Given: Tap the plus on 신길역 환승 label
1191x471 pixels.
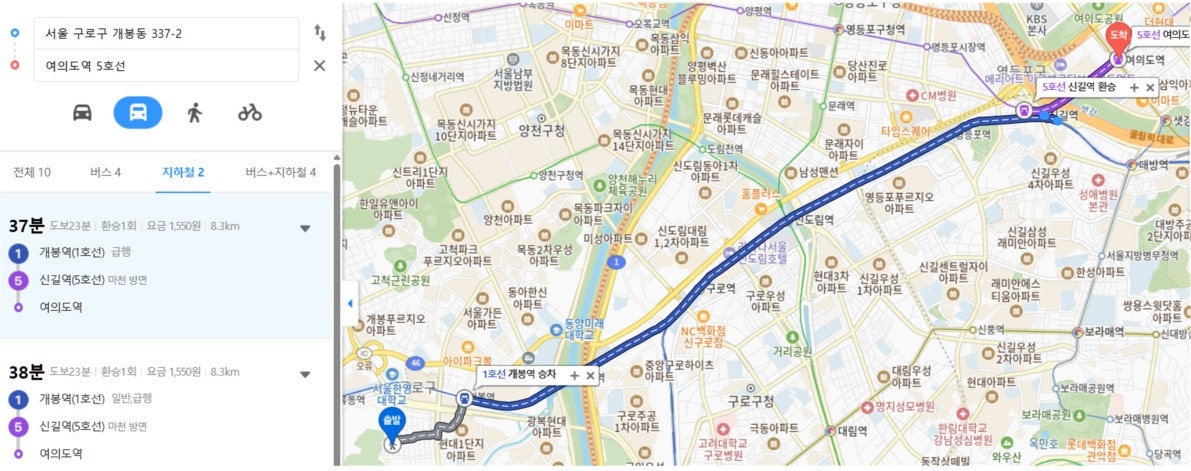Looking at the screenshot, I should pyautogui.click(x=1134, y=88).
